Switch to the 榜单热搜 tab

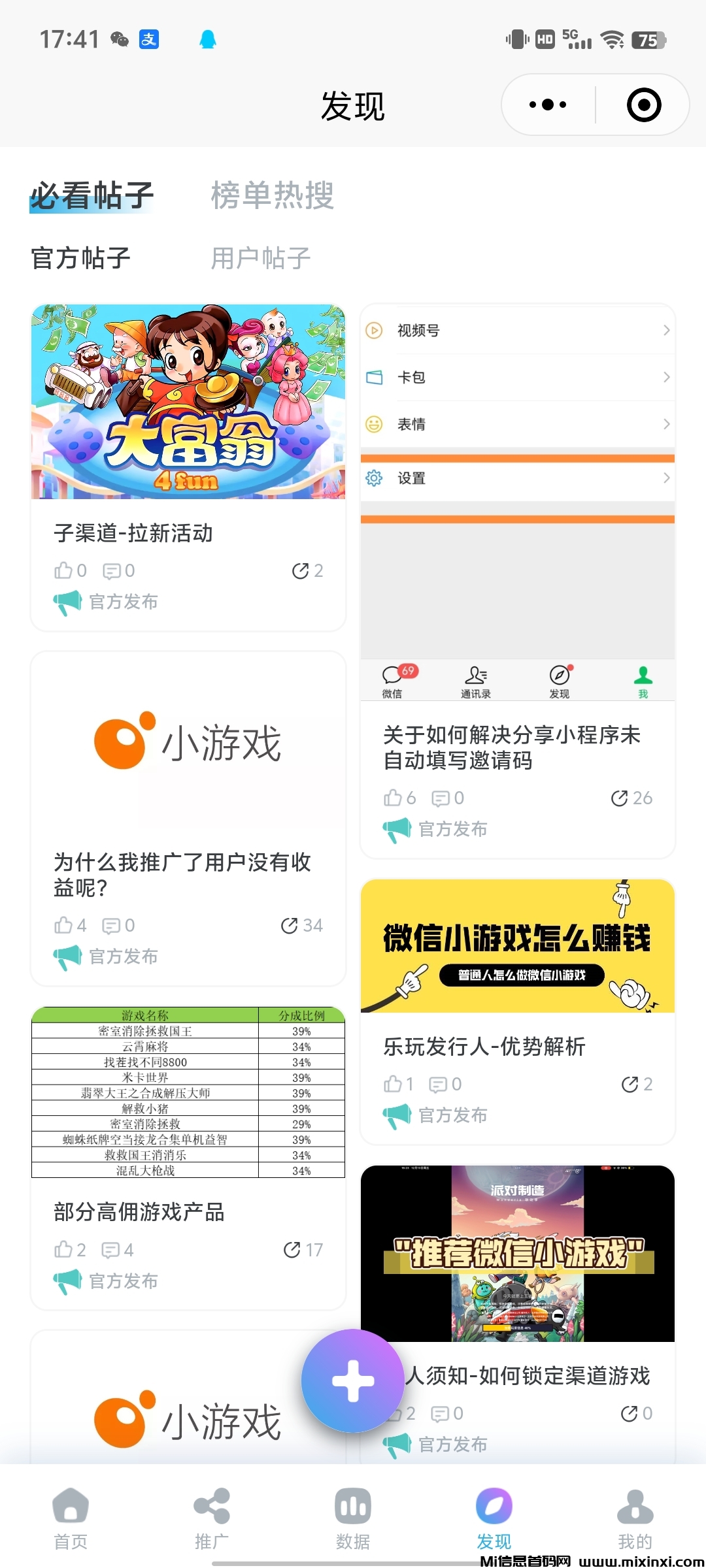(x=272, y=195)
